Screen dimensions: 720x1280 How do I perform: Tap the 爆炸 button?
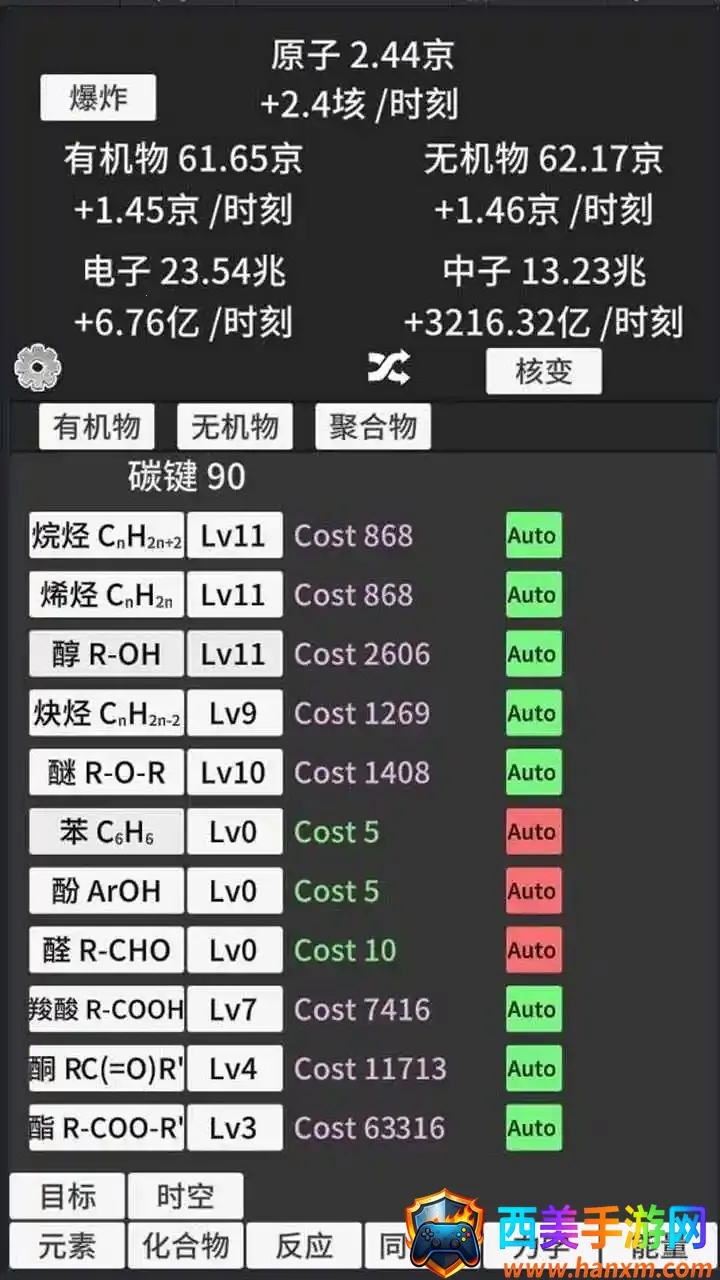click(x=98, y=98)
